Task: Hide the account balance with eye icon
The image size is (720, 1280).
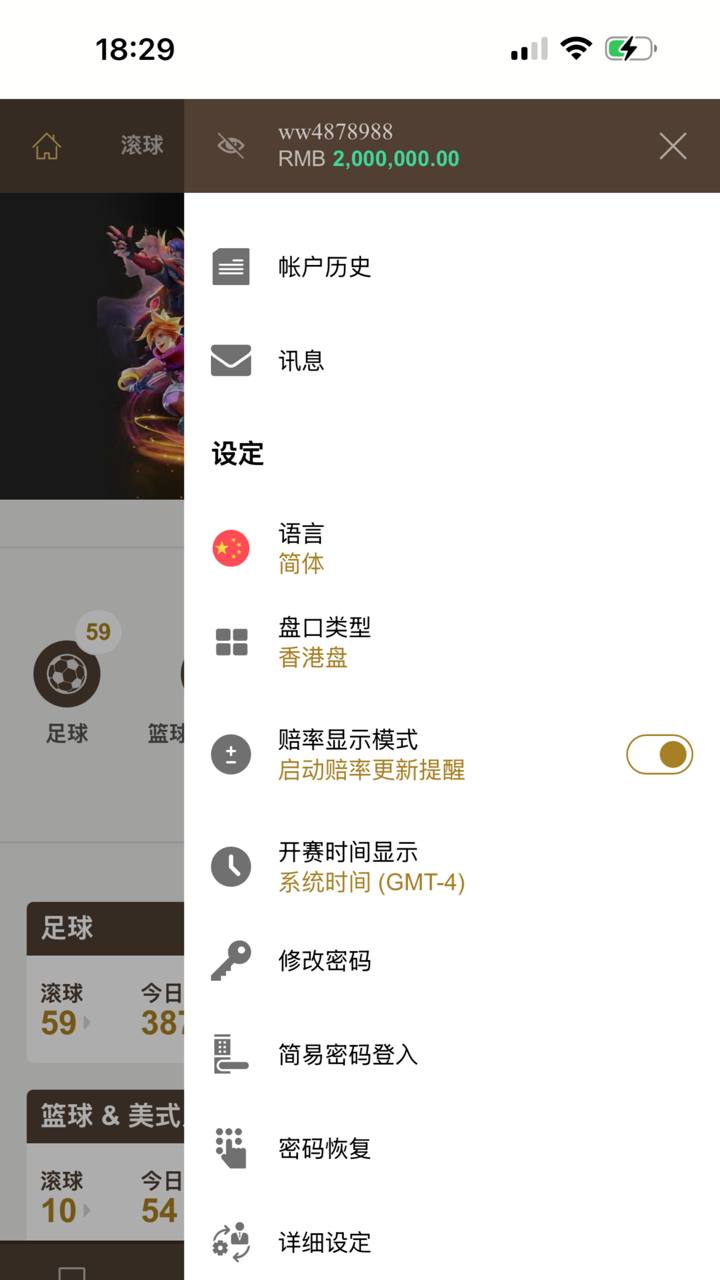Action: click(231, 146)
